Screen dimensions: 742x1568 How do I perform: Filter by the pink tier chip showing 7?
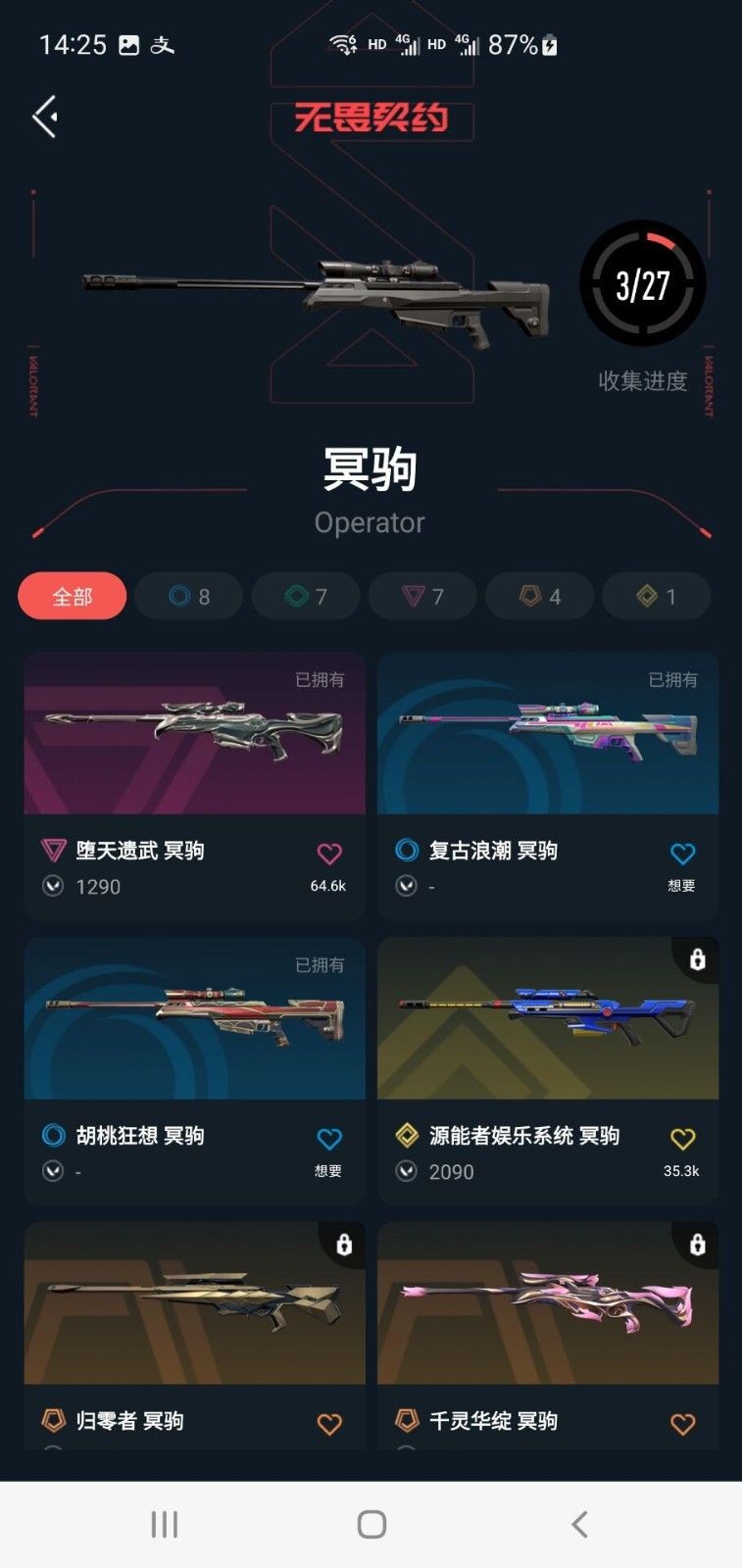421,596
